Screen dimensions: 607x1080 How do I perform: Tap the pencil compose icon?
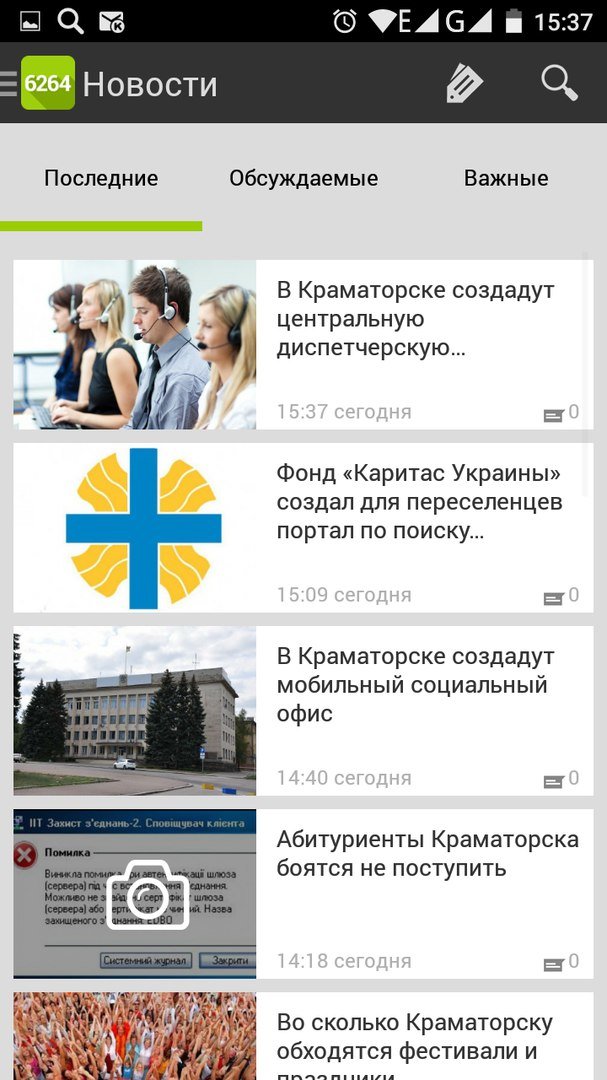pyautogui.click(x=464, y=84)
